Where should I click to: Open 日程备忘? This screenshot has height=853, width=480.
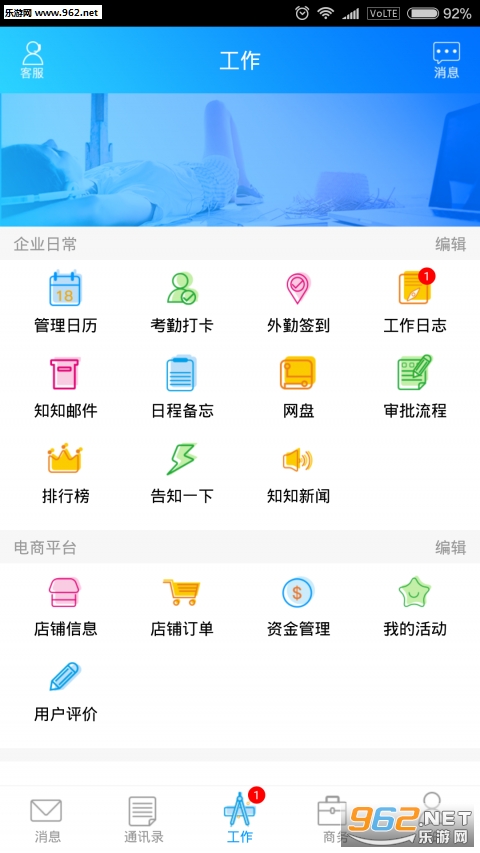click(182, 387)
